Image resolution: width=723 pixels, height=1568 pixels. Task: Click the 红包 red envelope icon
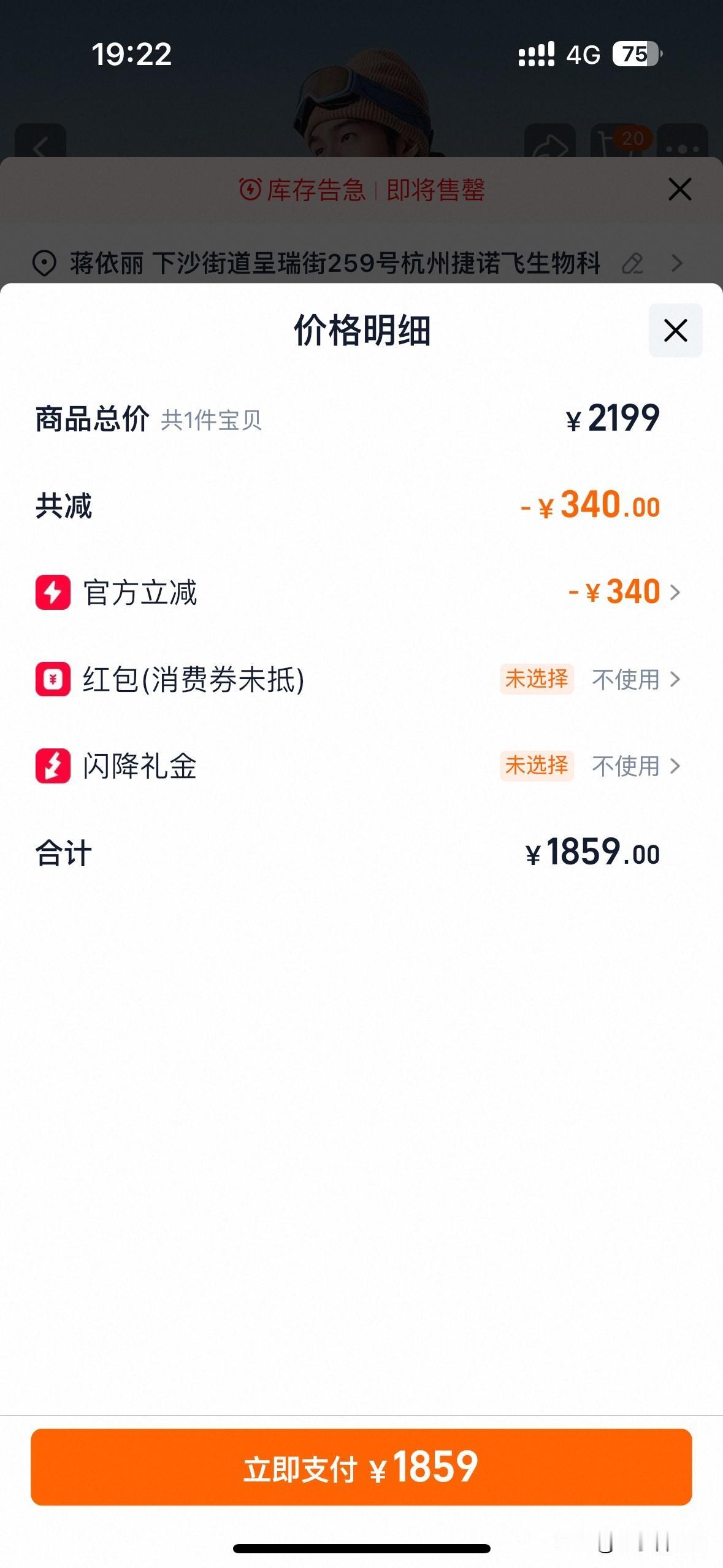(x=54, y=680)
